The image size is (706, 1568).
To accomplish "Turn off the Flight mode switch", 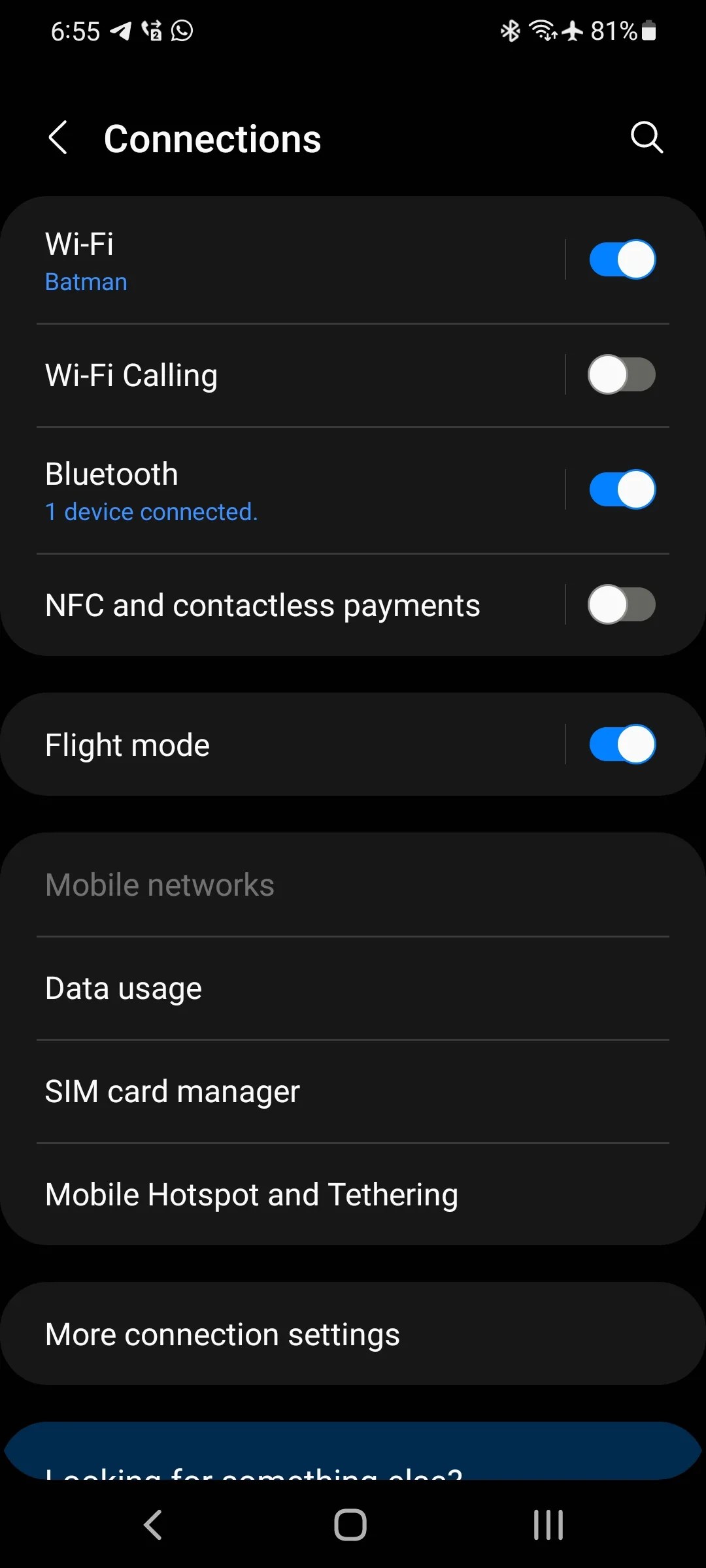I will [622, 745].
